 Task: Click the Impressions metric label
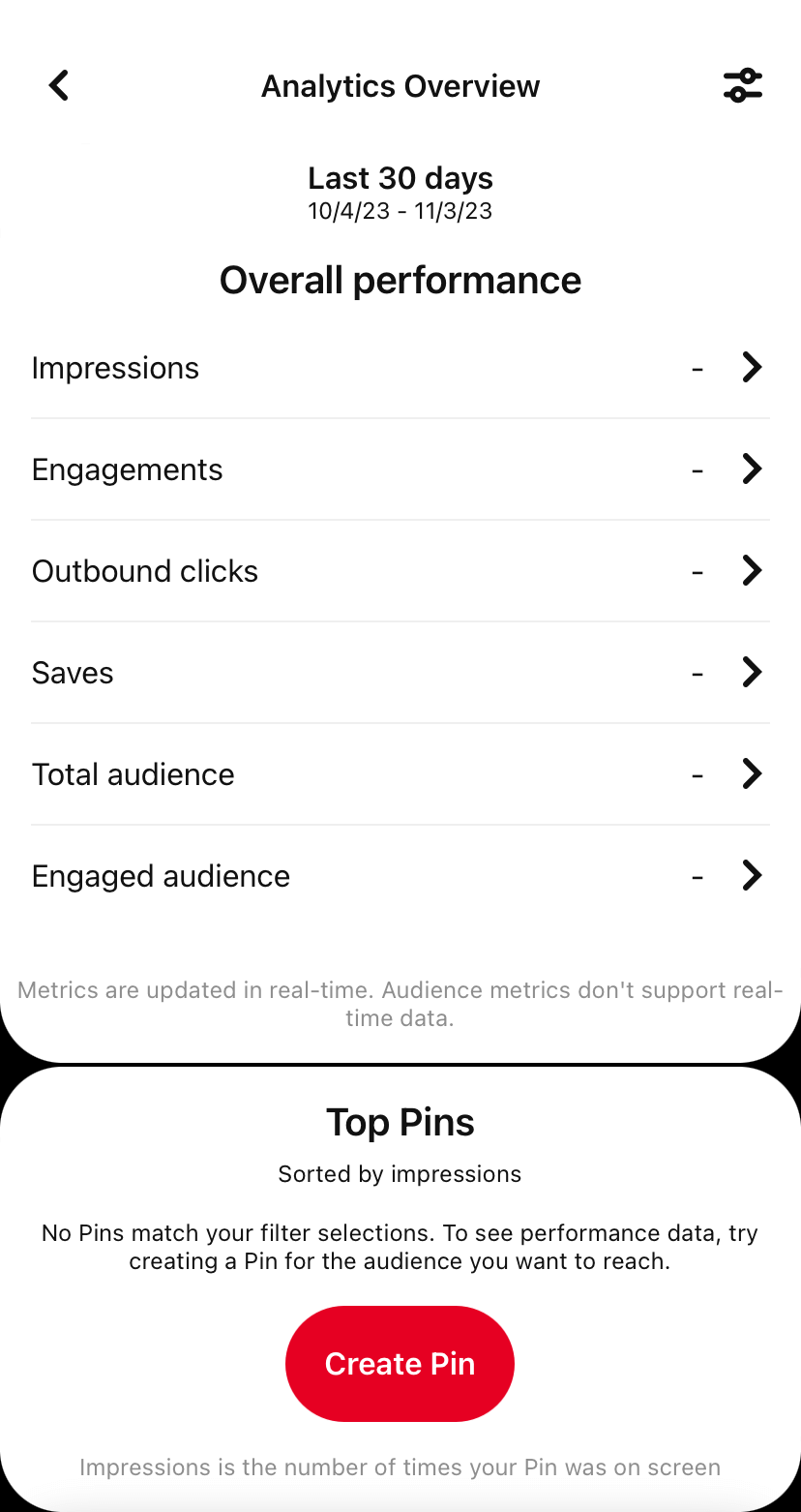tap(115, 368)
